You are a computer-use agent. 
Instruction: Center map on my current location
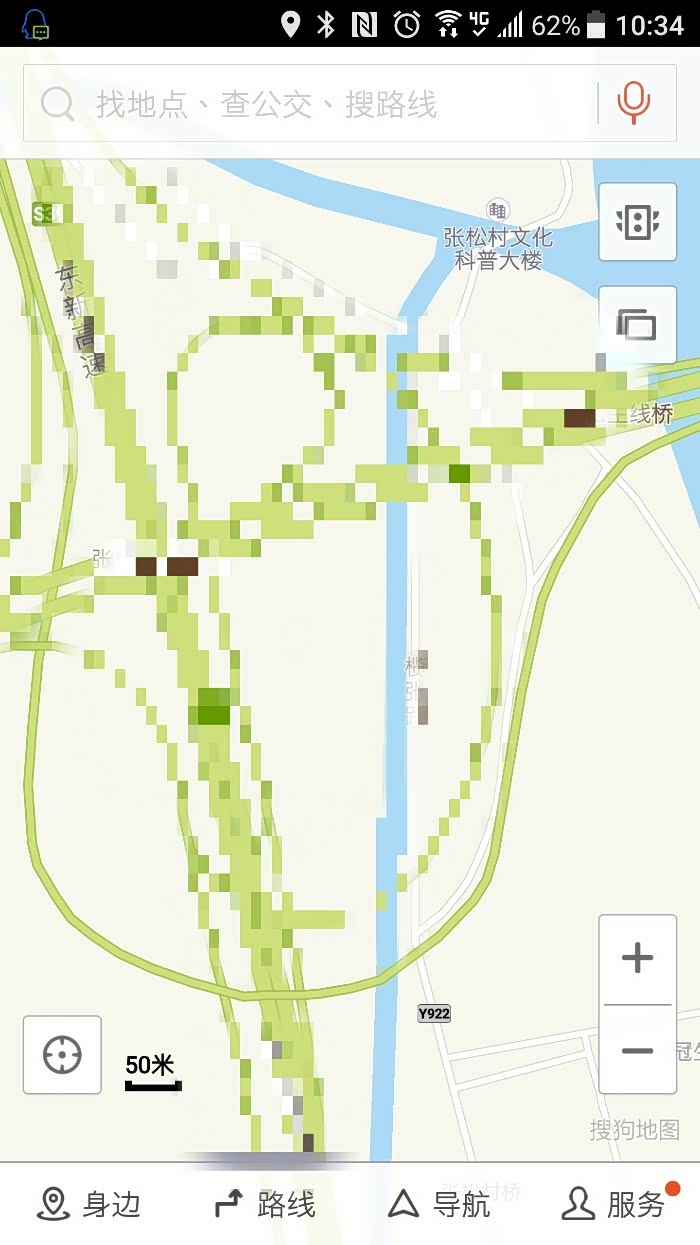62,1054
